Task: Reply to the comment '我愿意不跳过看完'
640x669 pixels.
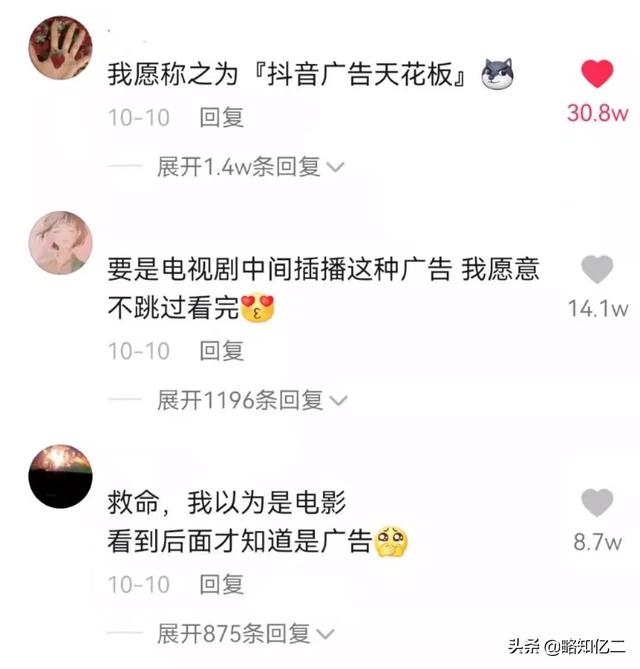Action: (221, 350)
